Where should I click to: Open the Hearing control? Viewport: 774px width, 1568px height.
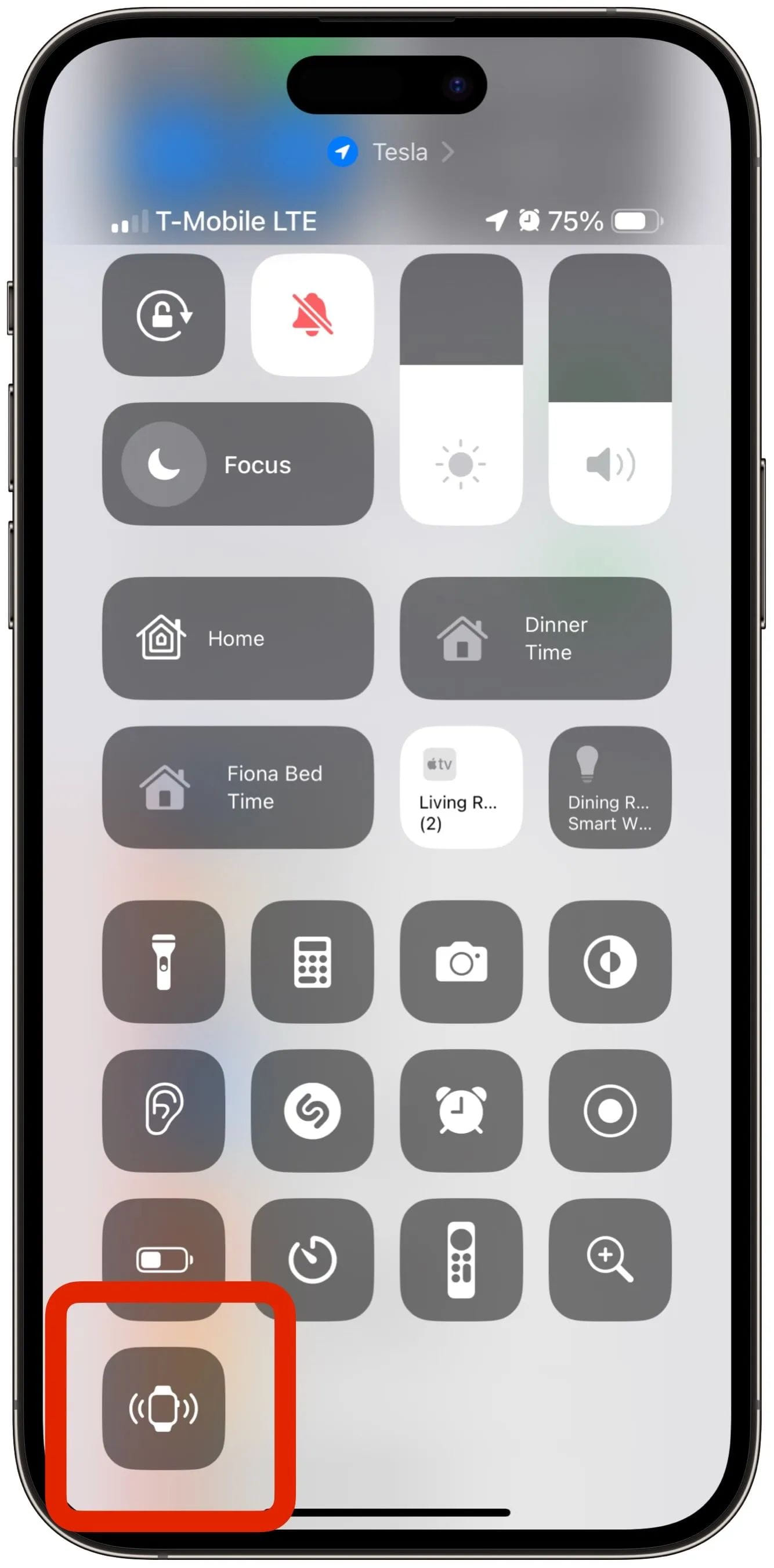163,1110
